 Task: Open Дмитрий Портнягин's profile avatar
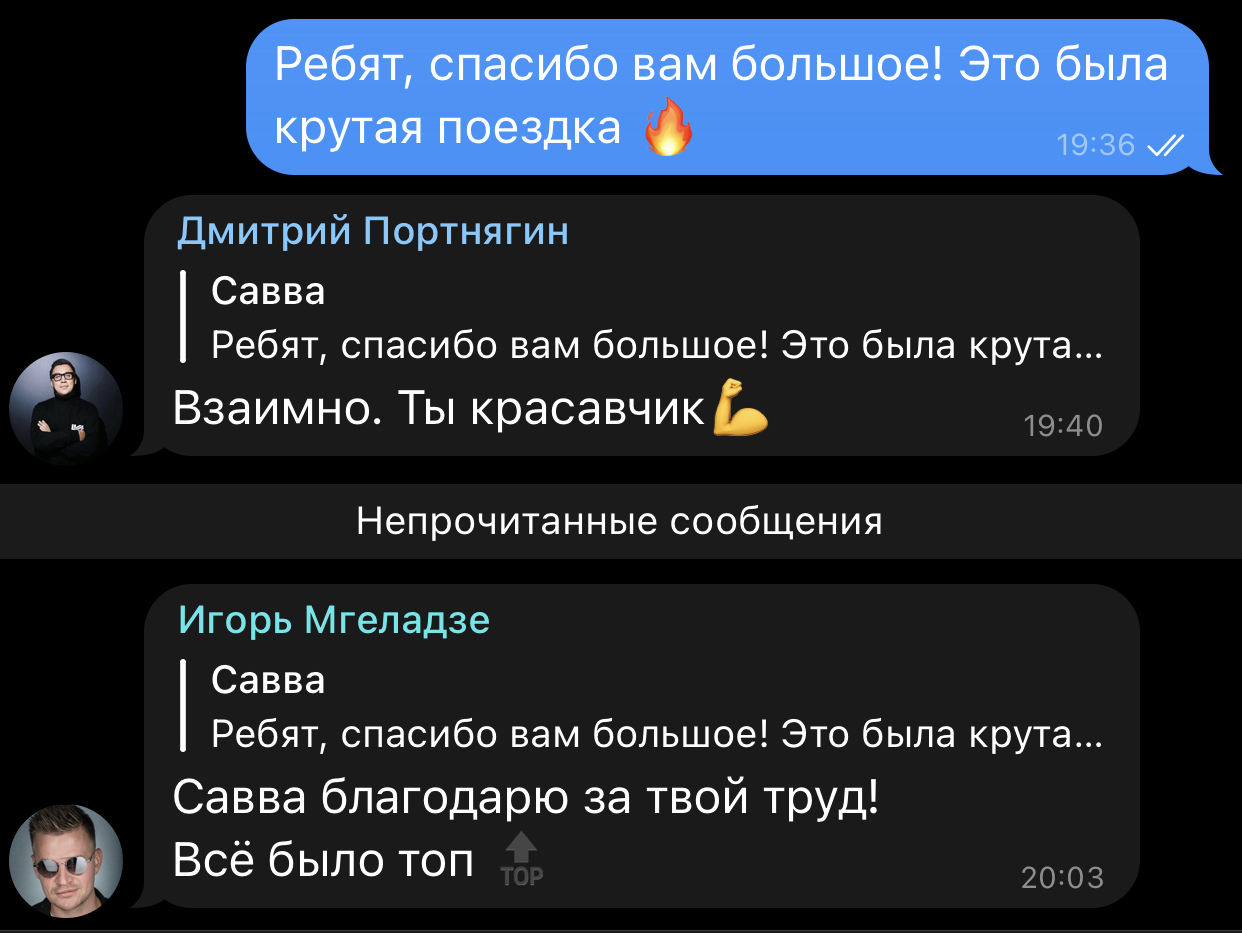[66, 409]
